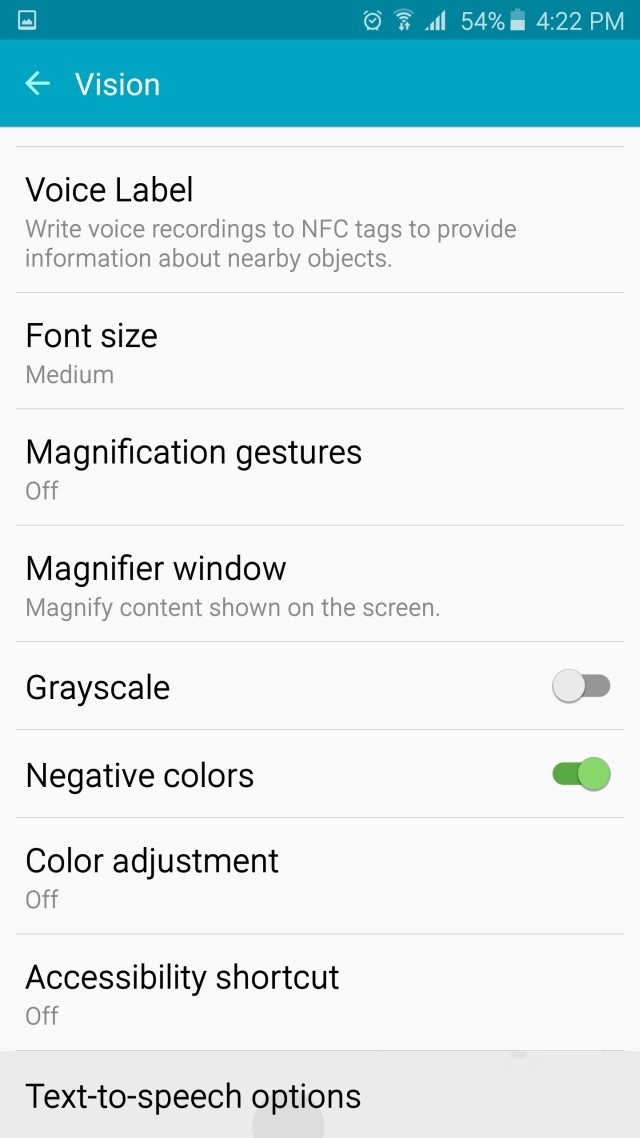Screen dimensions: 640x1138
Task: Open Accessibility shortcut option
Action: pos(320,993)
